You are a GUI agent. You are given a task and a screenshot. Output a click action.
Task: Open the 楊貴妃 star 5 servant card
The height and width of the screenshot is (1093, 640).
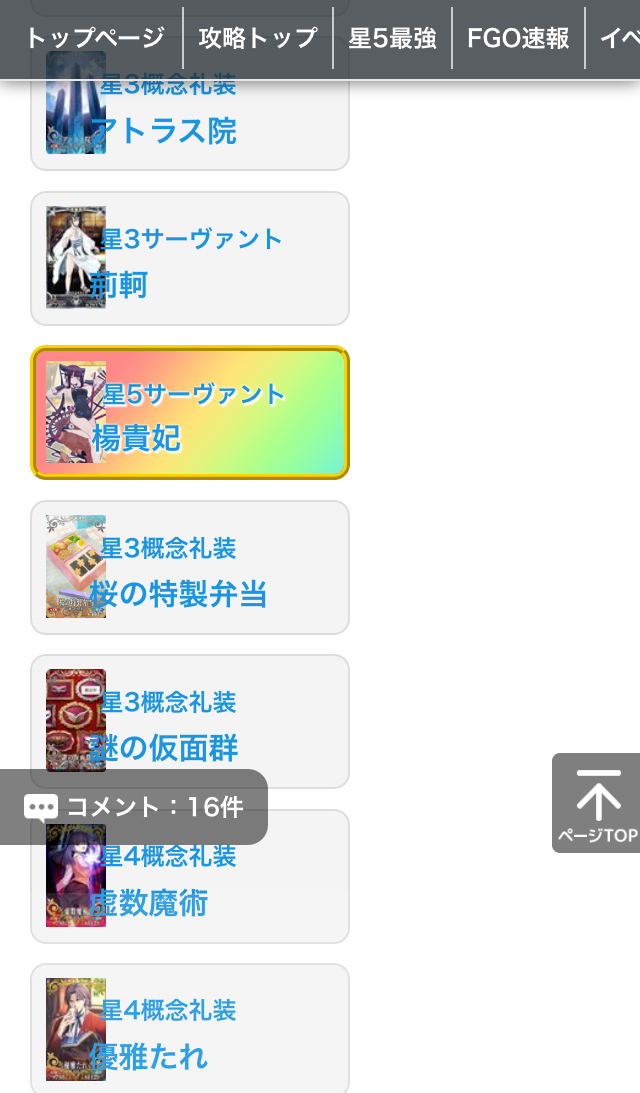(x=190, y=413)
